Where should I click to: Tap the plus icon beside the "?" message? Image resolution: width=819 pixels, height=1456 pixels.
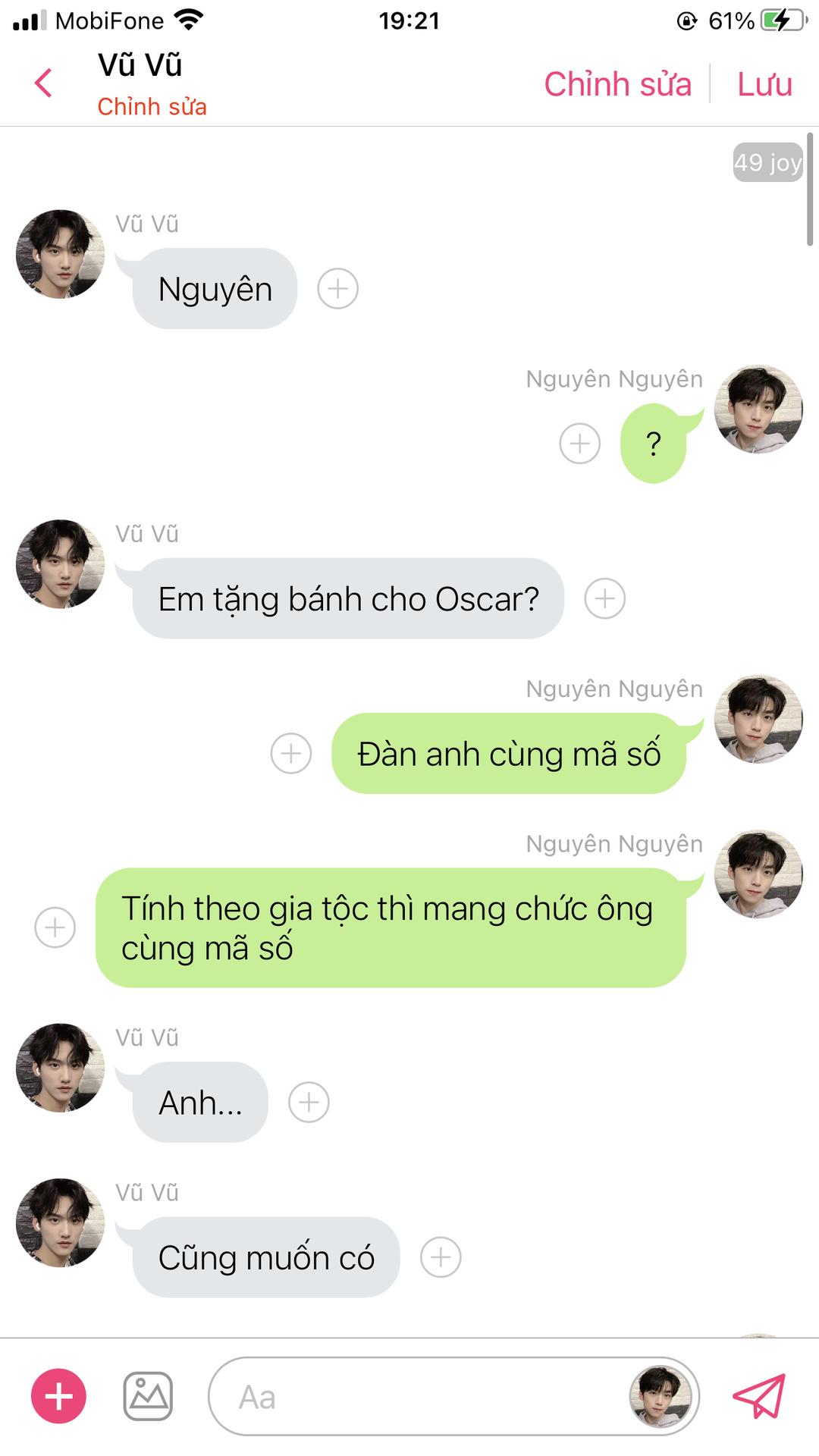tap(579, 444)
